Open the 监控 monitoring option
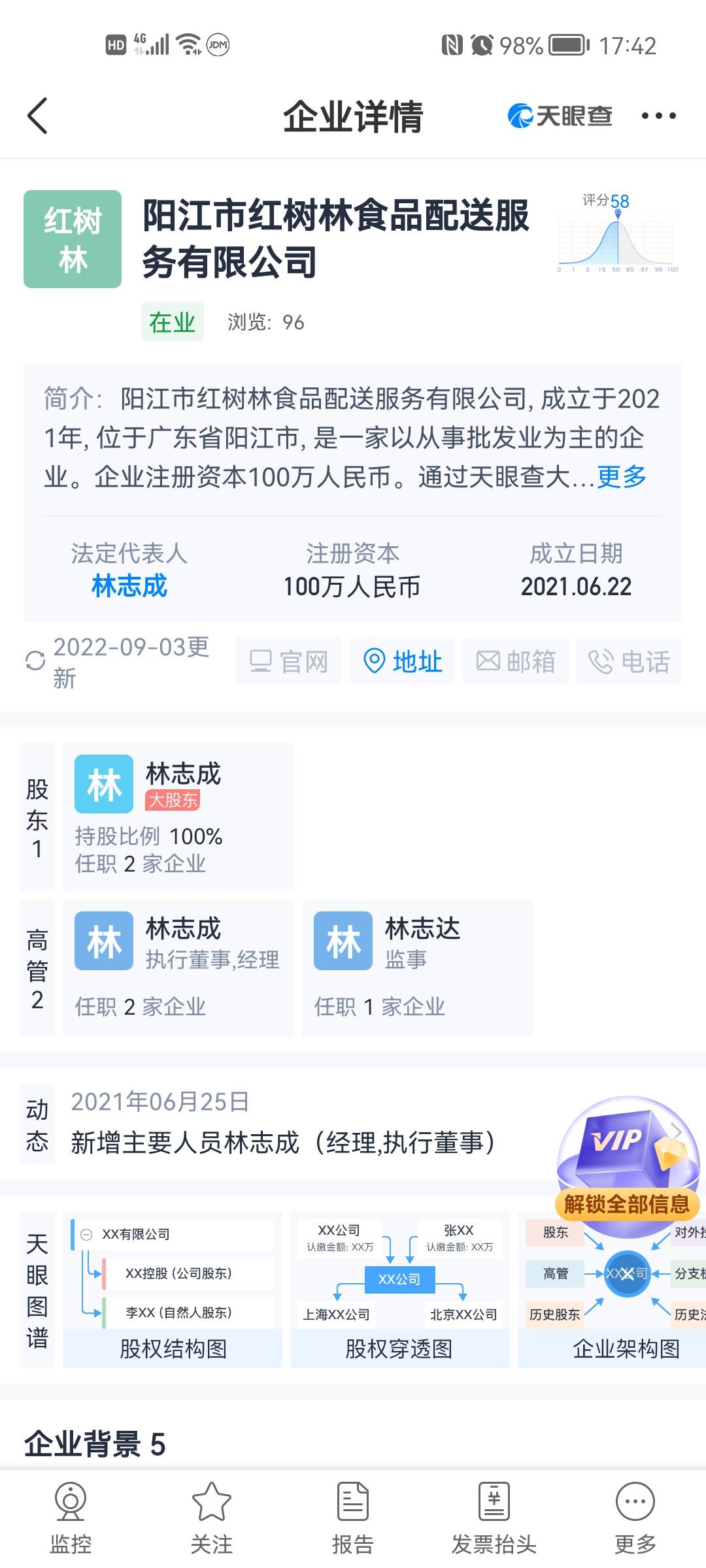The height and width of the screenshot is (1568, 706). click(71, 1518)
